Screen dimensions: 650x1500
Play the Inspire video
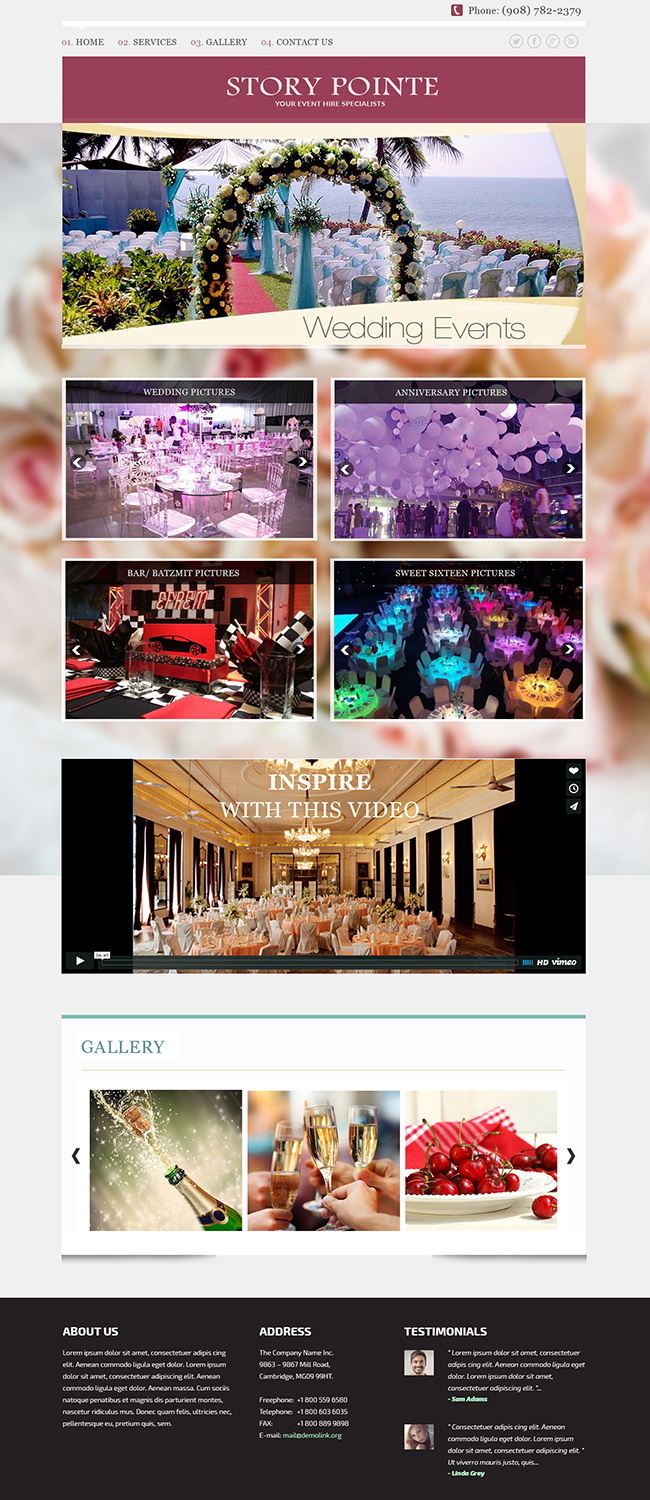tap(80, 961)
